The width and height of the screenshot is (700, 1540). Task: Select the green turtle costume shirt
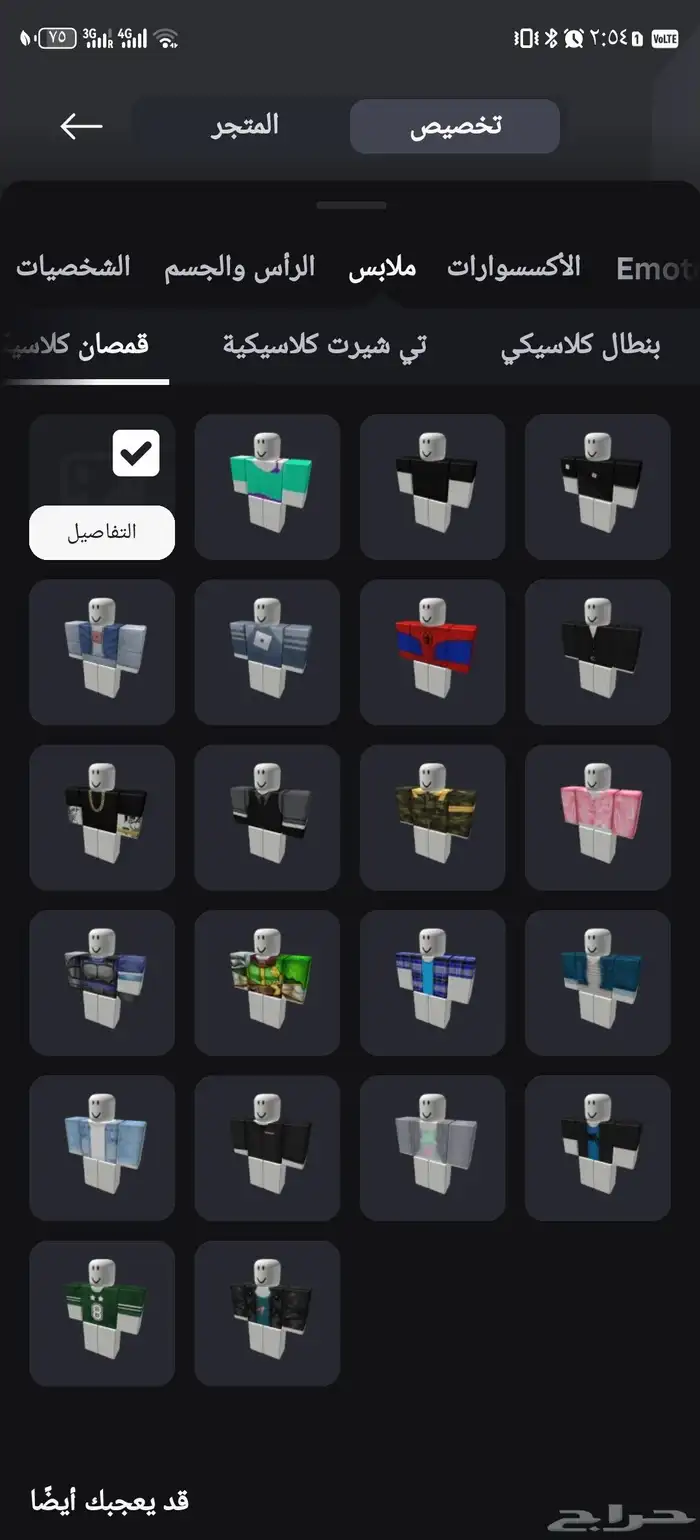tap(267, 982)
